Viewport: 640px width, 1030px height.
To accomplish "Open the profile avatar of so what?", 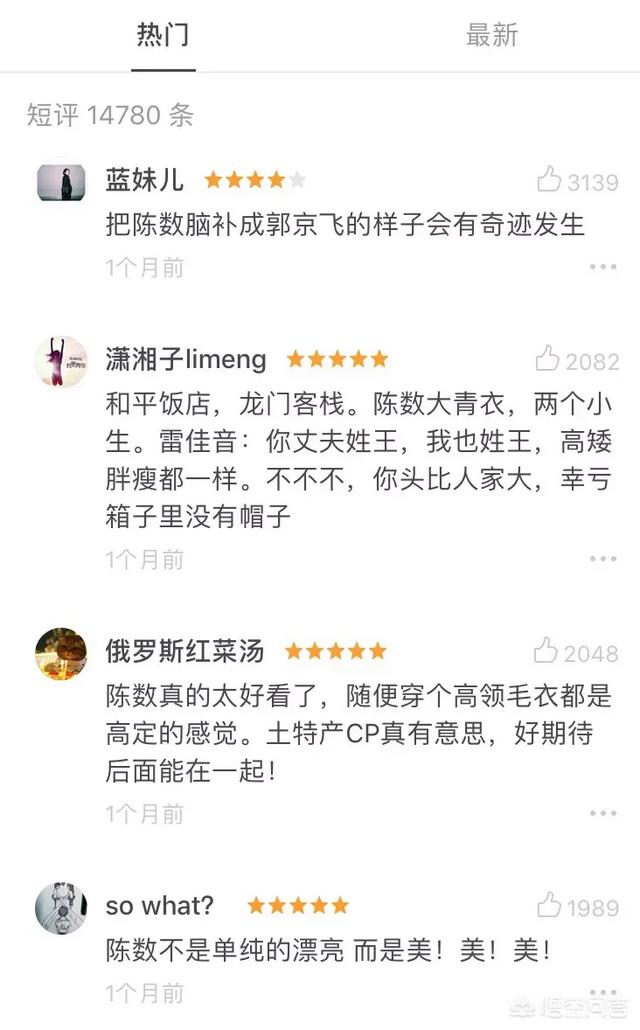I will [x=61, y=908].
